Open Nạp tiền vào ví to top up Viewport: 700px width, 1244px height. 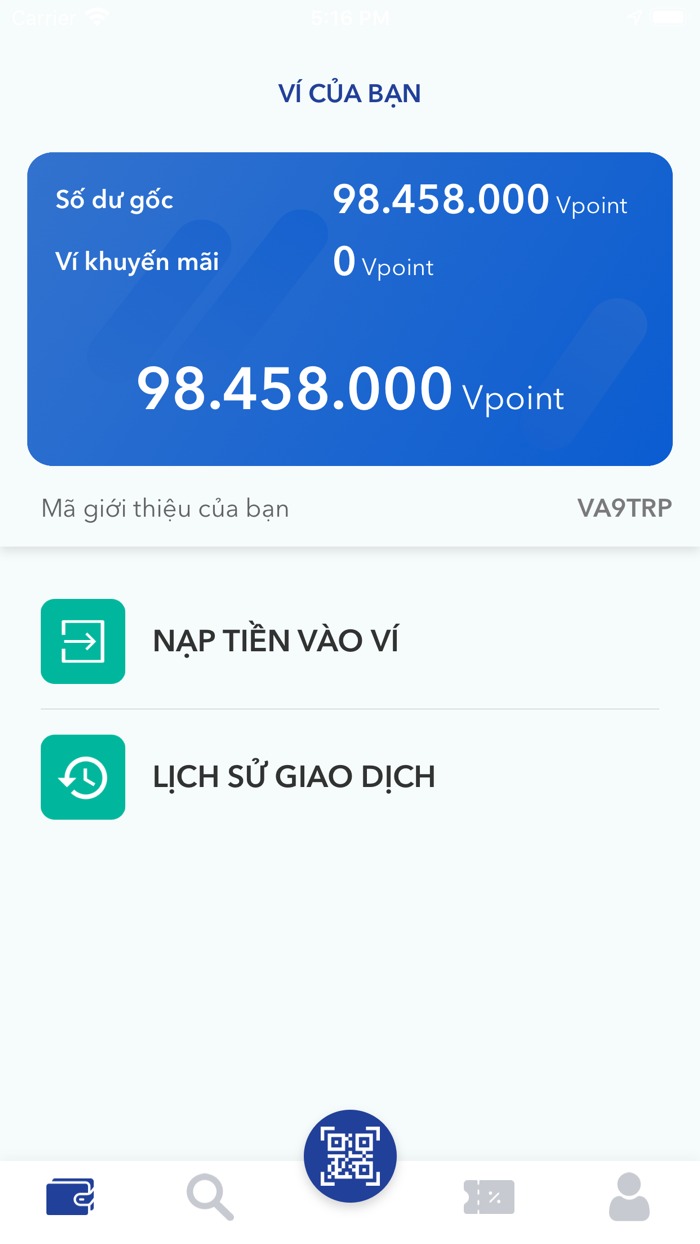pyautogui.click(x=350, y=641)
